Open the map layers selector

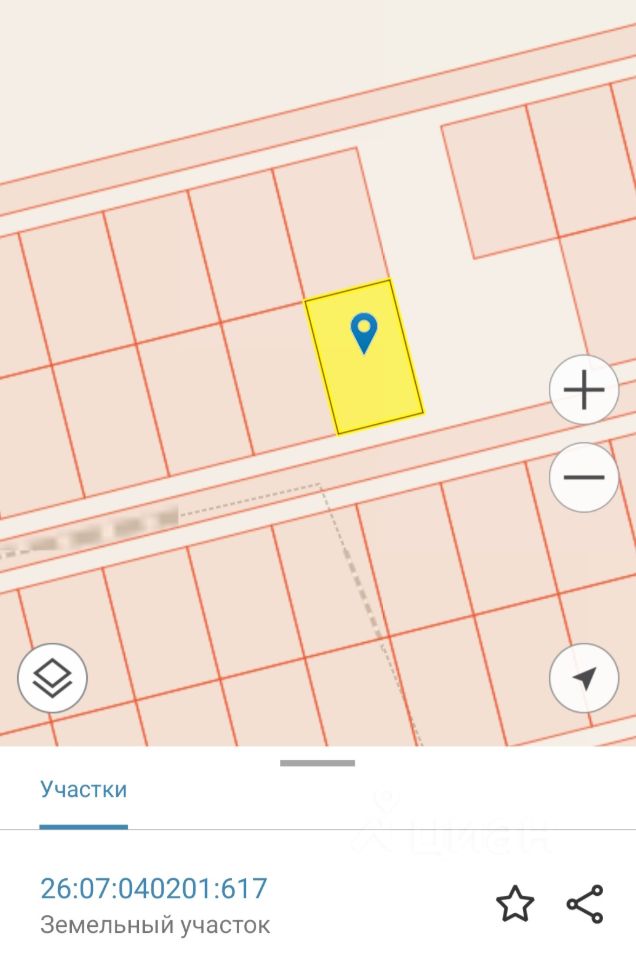point(52,678)
